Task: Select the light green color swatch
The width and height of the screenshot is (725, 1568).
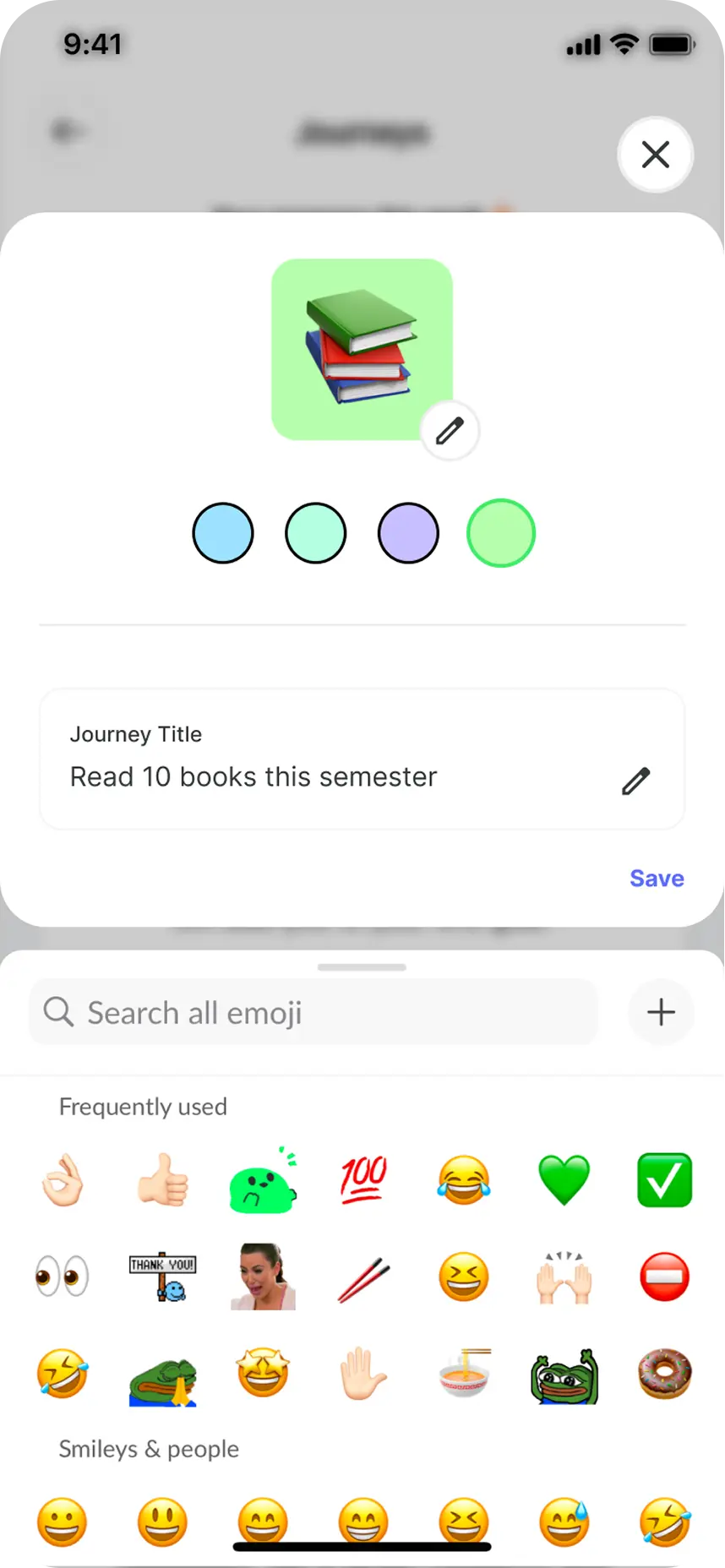Action: point(501,533)
